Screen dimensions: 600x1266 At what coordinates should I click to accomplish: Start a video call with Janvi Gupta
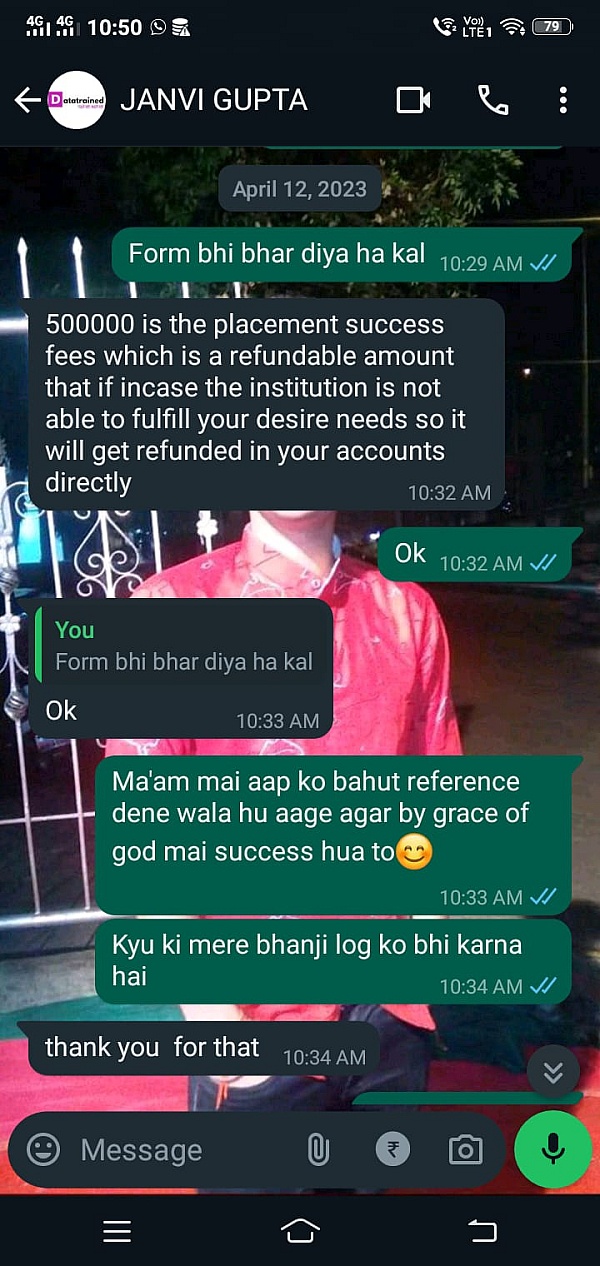pos(413,100)
